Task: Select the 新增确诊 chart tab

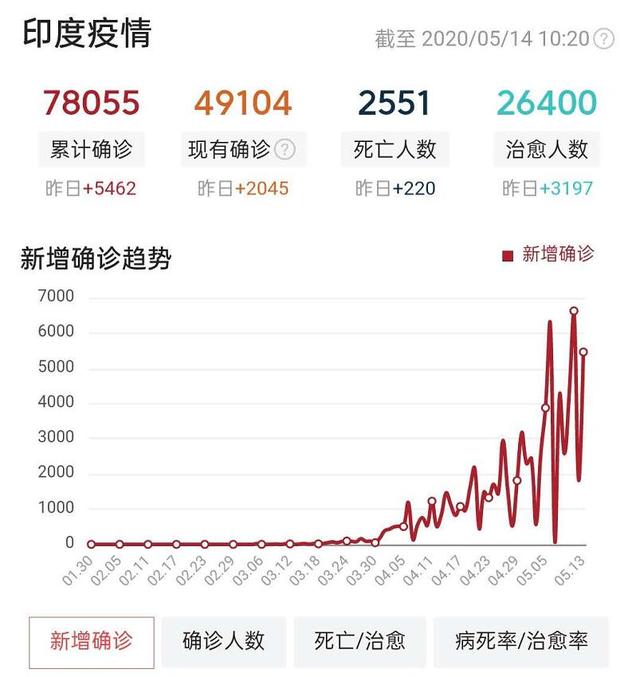Action: point(91,641)
